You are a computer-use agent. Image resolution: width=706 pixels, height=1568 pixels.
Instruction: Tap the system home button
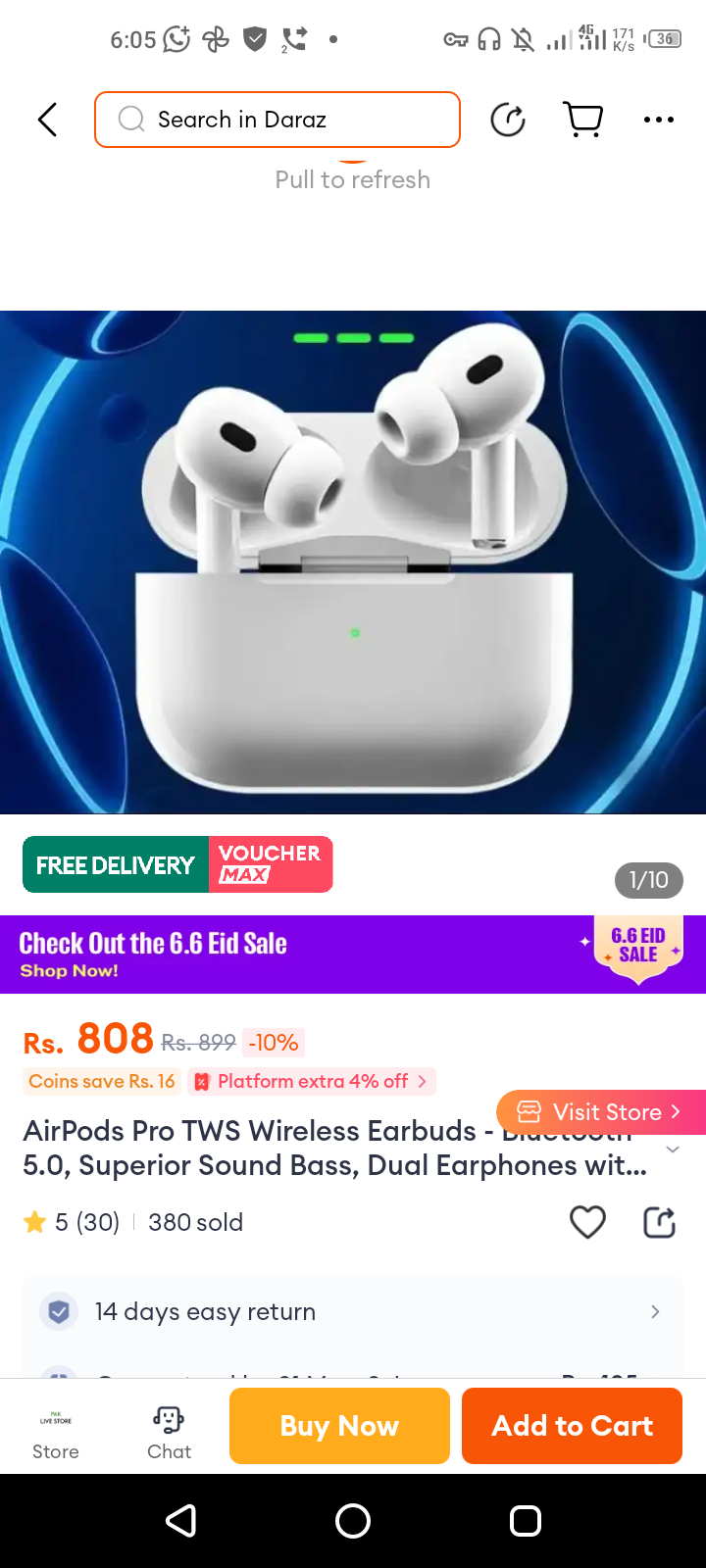(353, 1521)
